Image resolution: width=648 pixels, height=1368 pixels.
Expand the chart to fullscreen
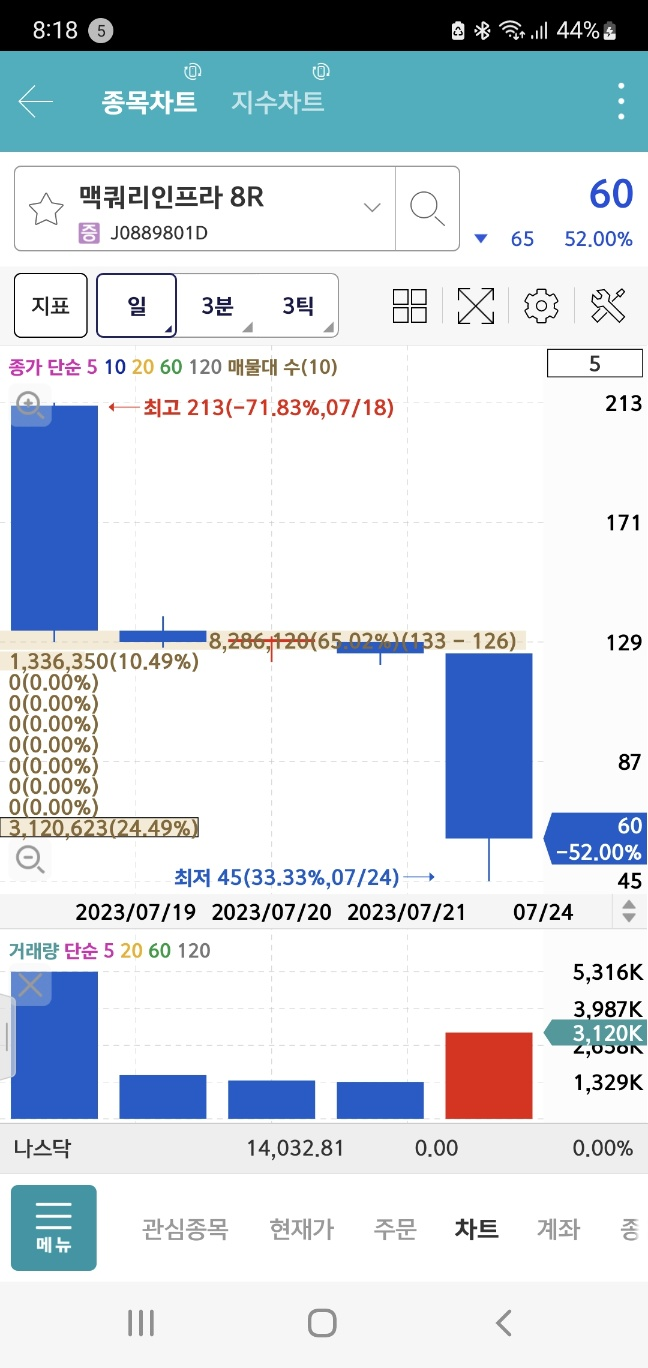(476, 305)
